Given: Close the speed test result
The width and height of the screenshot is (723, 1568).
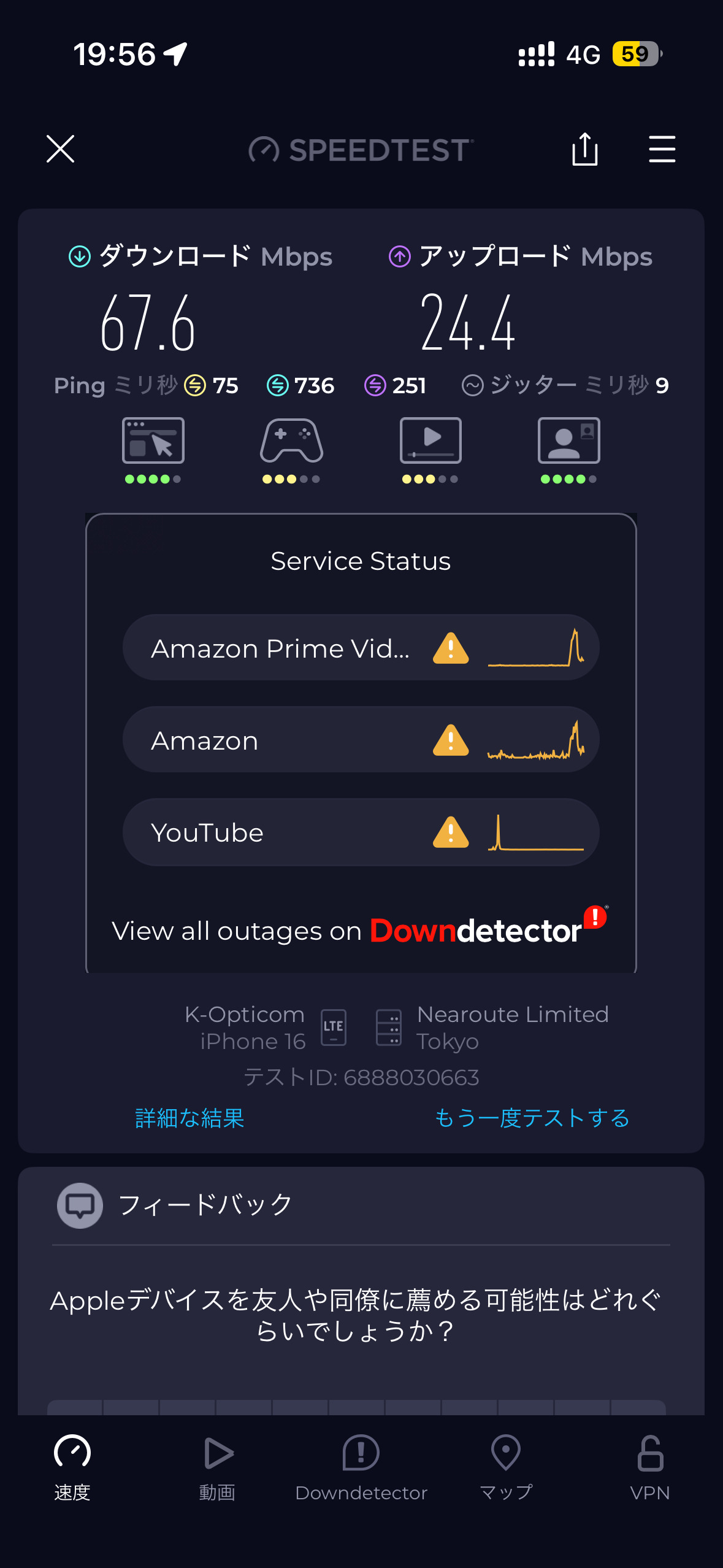Looking at the screenshot, I should pos(60,149).
